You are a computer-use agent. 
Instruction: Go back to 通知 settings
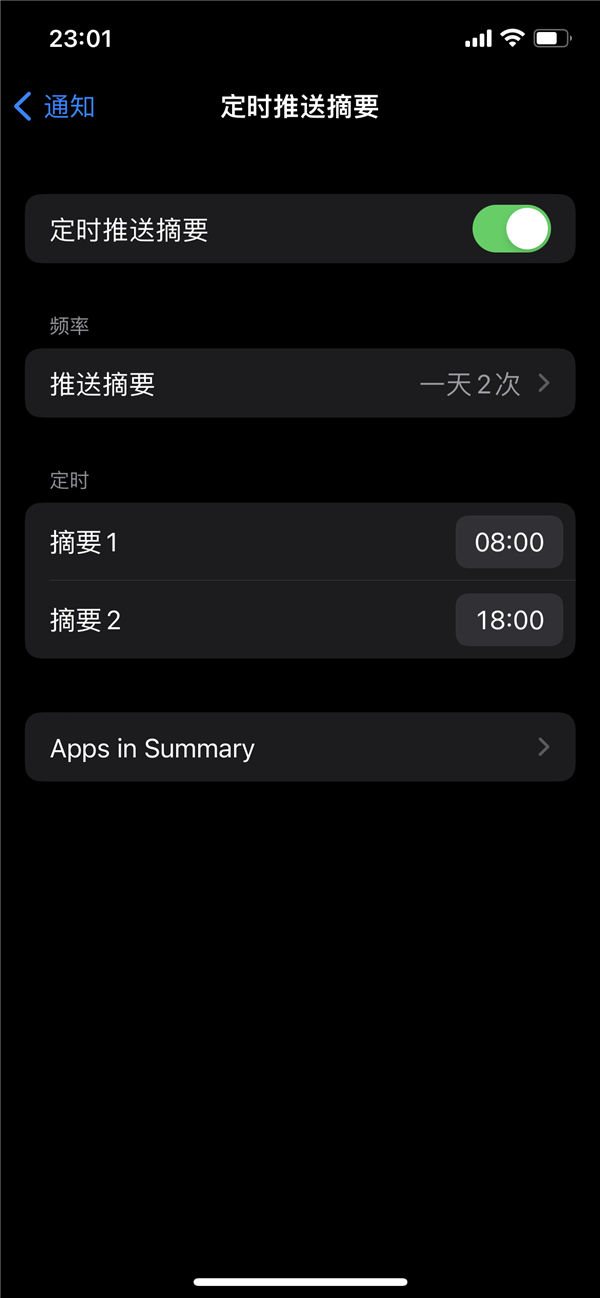[55, 107]
